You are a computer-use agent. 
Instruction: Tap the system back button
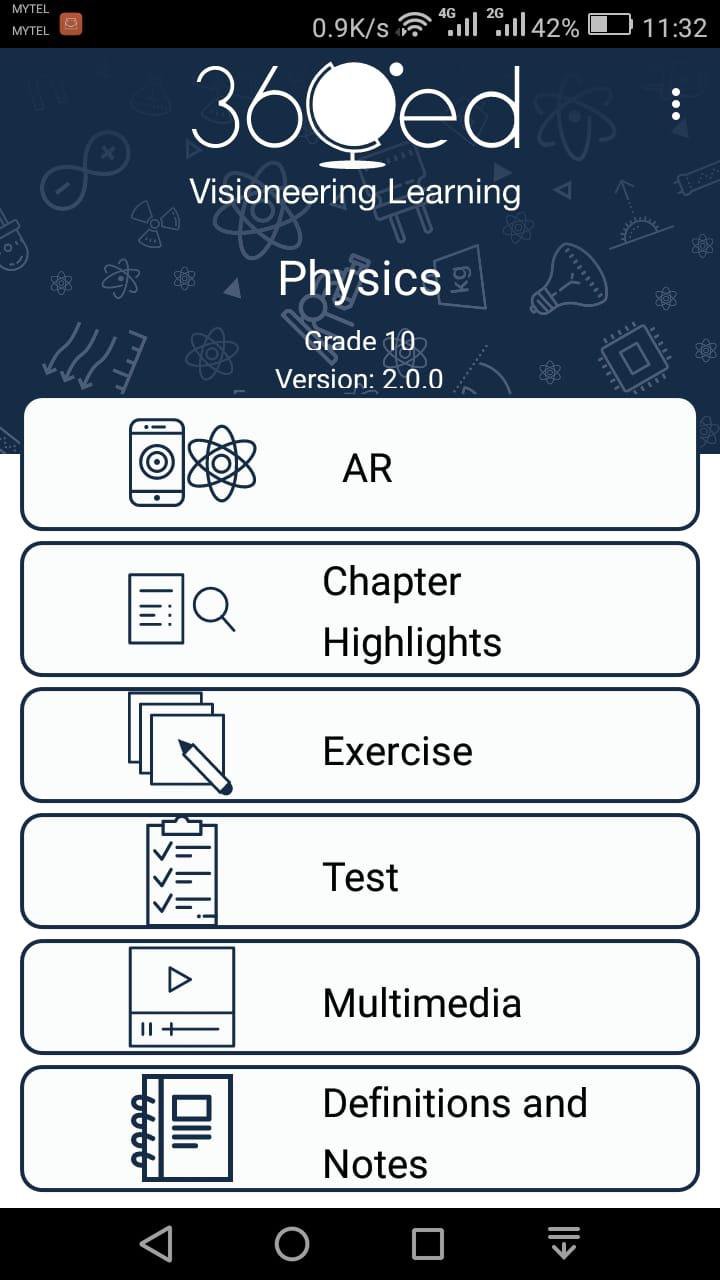coord(156,1244)
